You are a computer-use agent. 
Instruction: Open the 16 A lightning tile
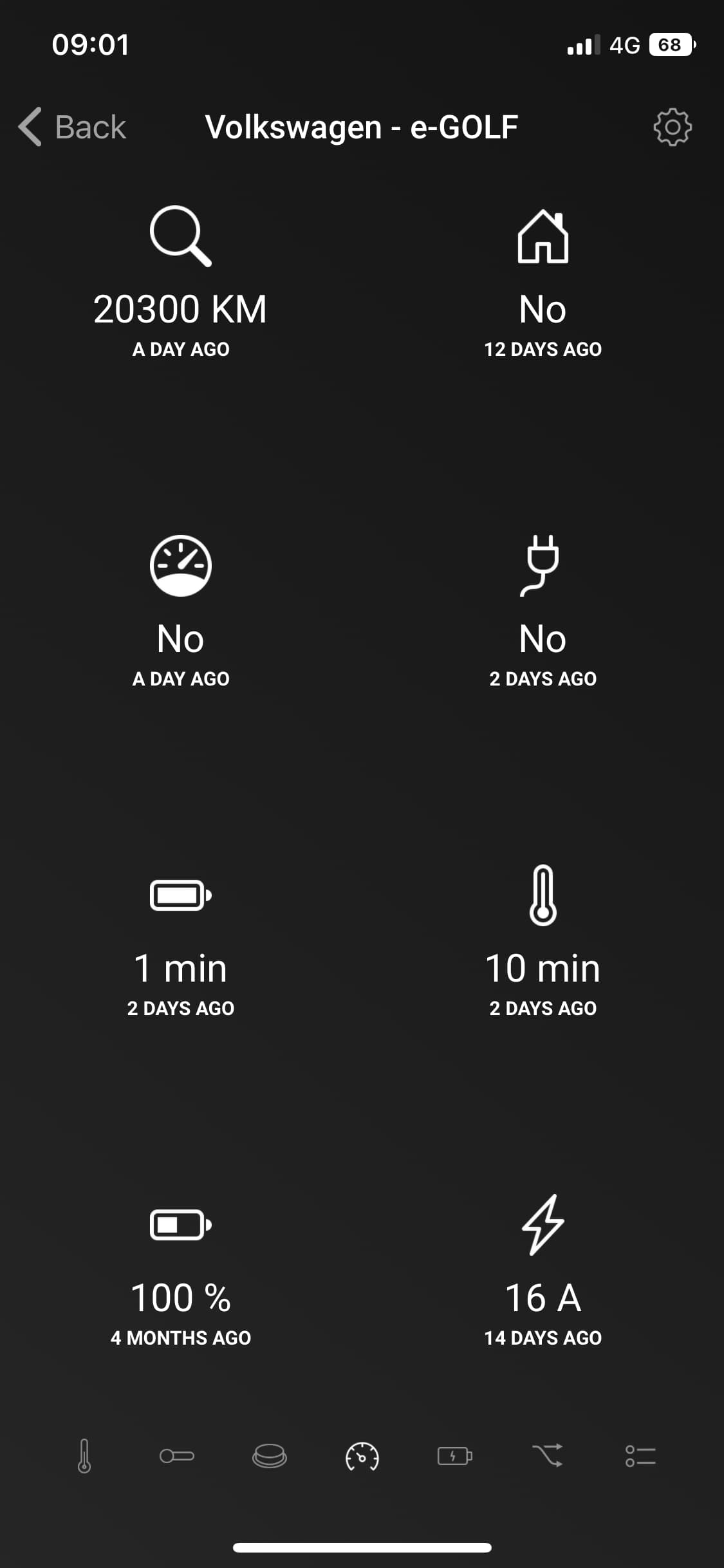coord(543,1271)
